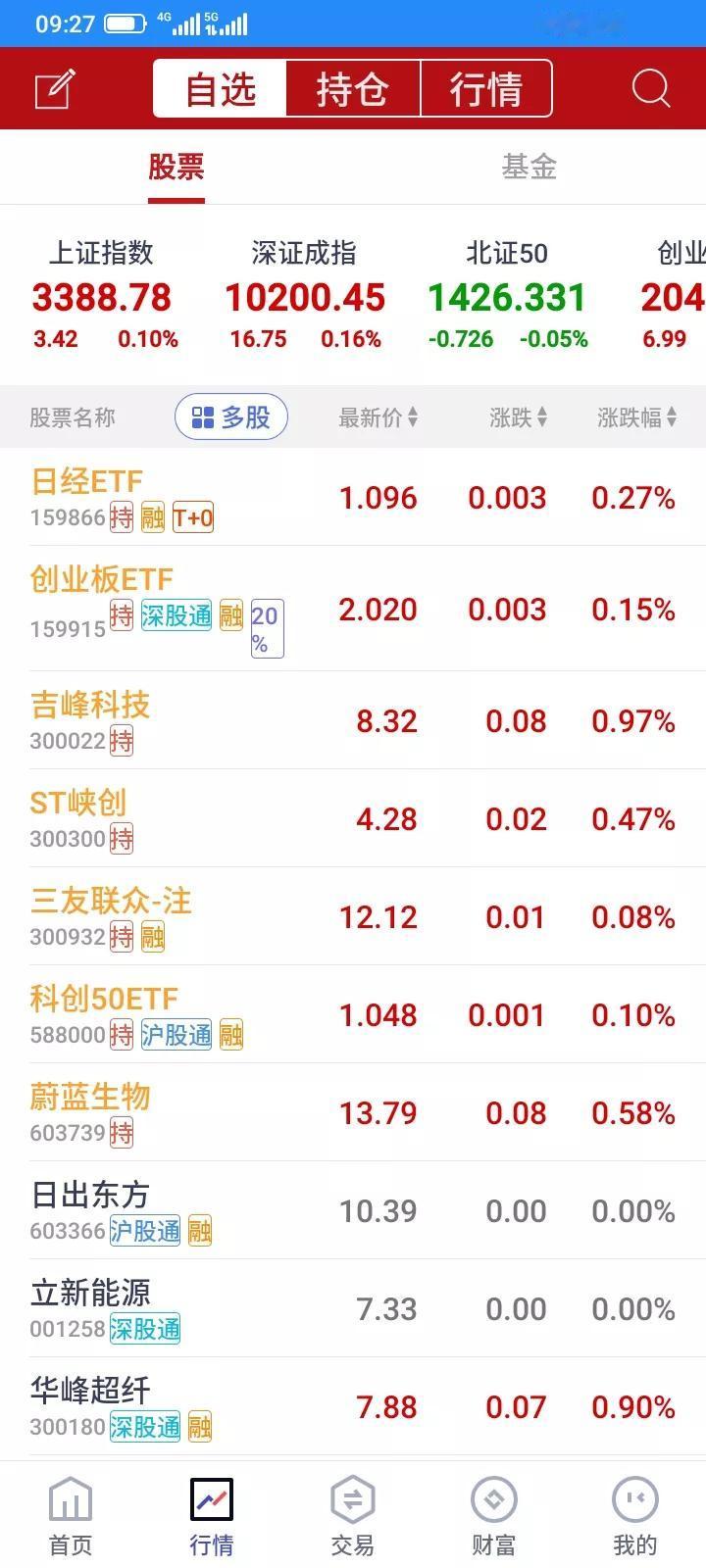The height and width of the screenshot is (1568, 706).
Task: Tap the 多股 multi-stock button
Action: tap(231, 417)
